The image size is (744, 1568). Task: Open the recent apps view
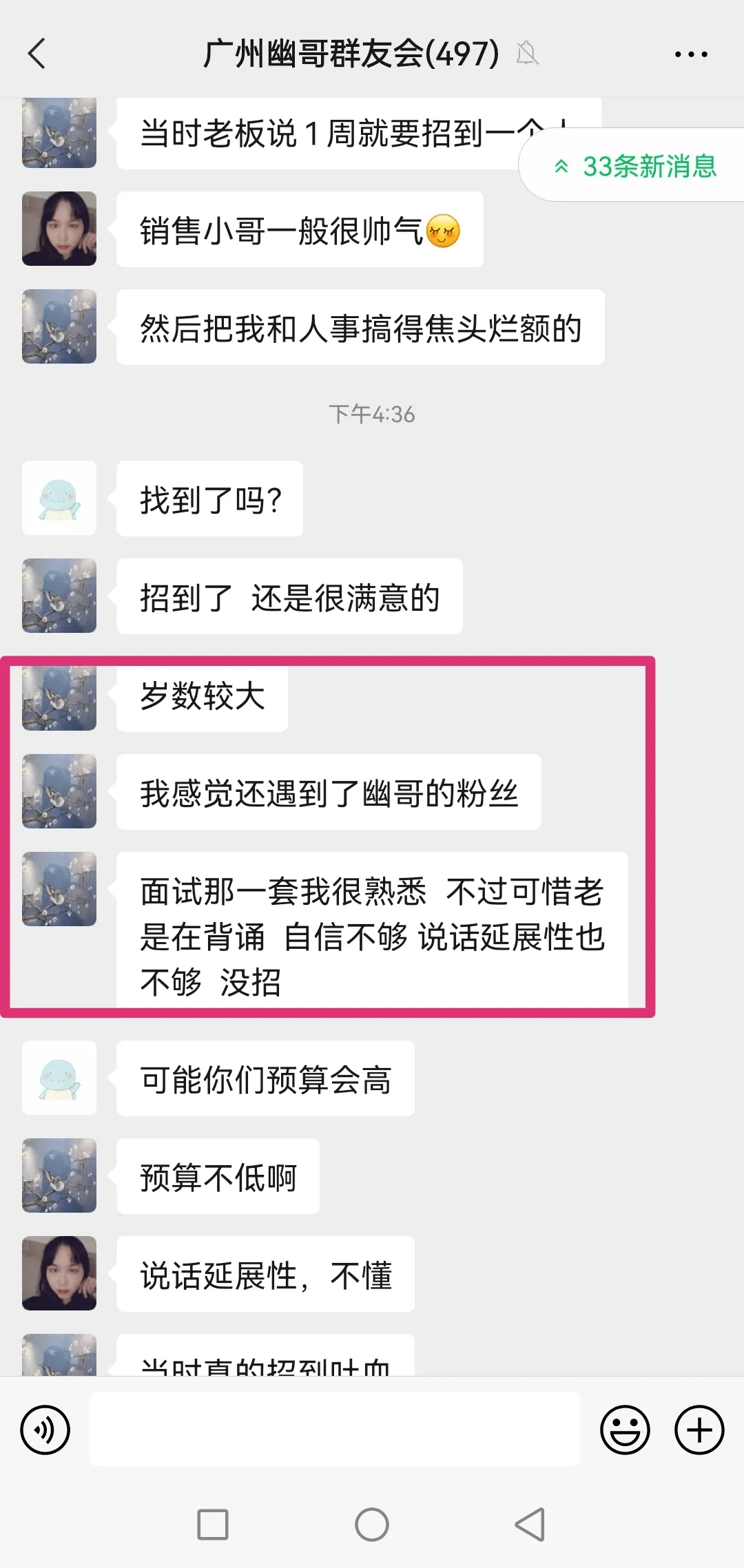(213, 1525)
